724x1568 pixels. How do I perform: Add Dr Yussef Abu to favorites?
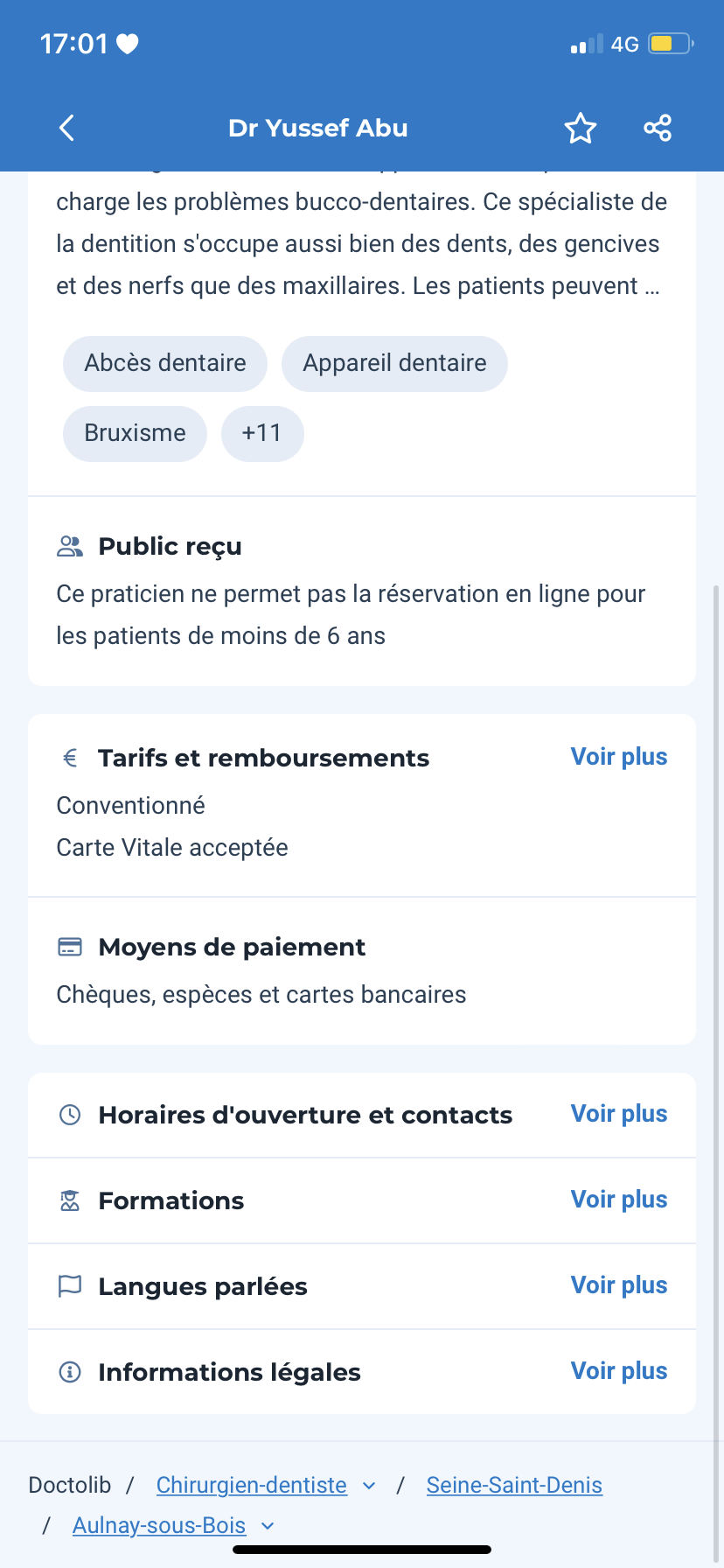[580, 129]
